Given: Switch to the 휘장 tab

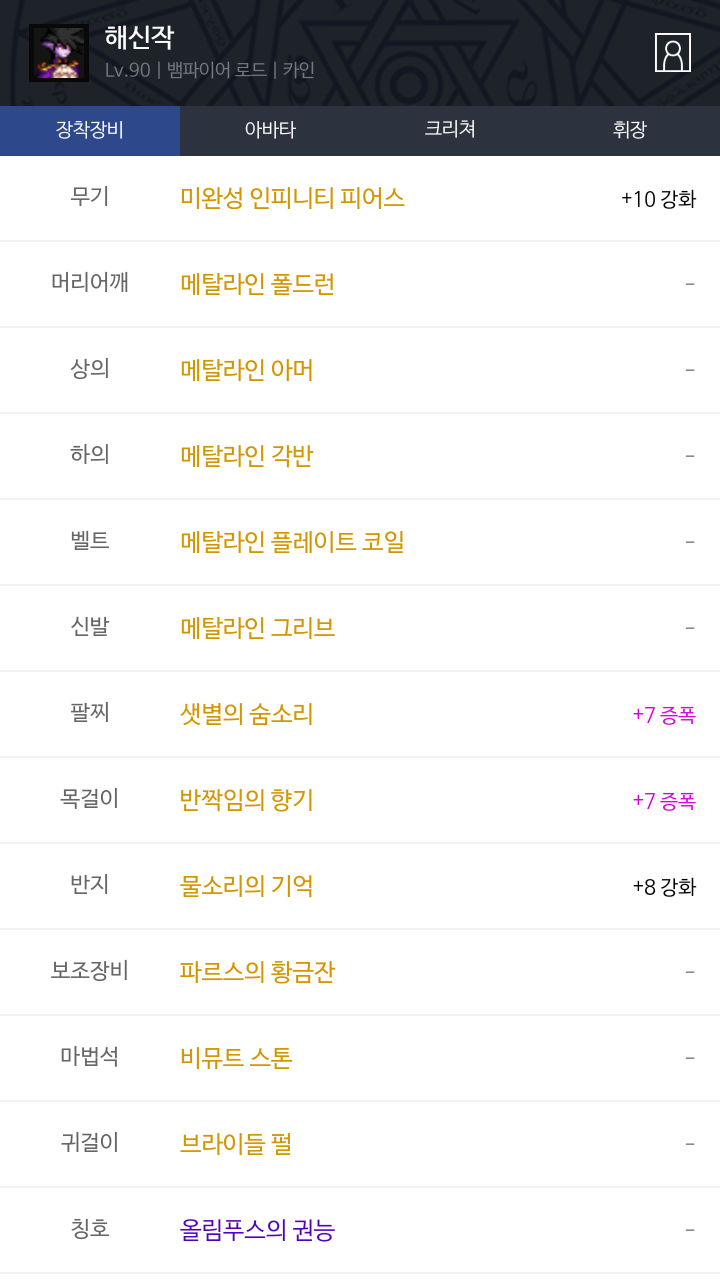Looking at the screenshot, I should 630,130.
